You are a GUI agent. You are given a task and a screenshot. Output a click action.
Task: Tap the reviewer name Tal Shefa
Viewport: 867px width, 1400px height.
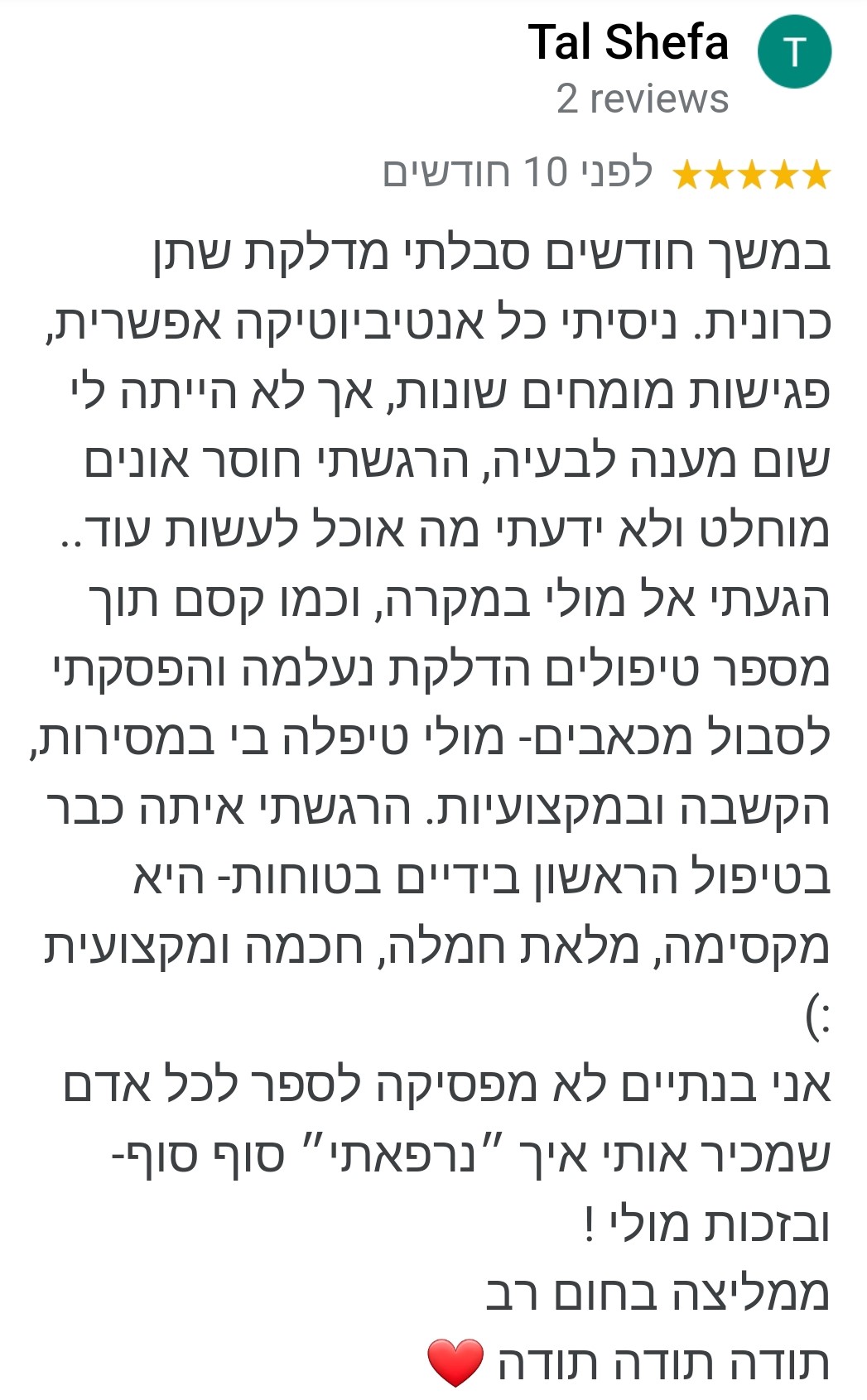tap(629, 42)
